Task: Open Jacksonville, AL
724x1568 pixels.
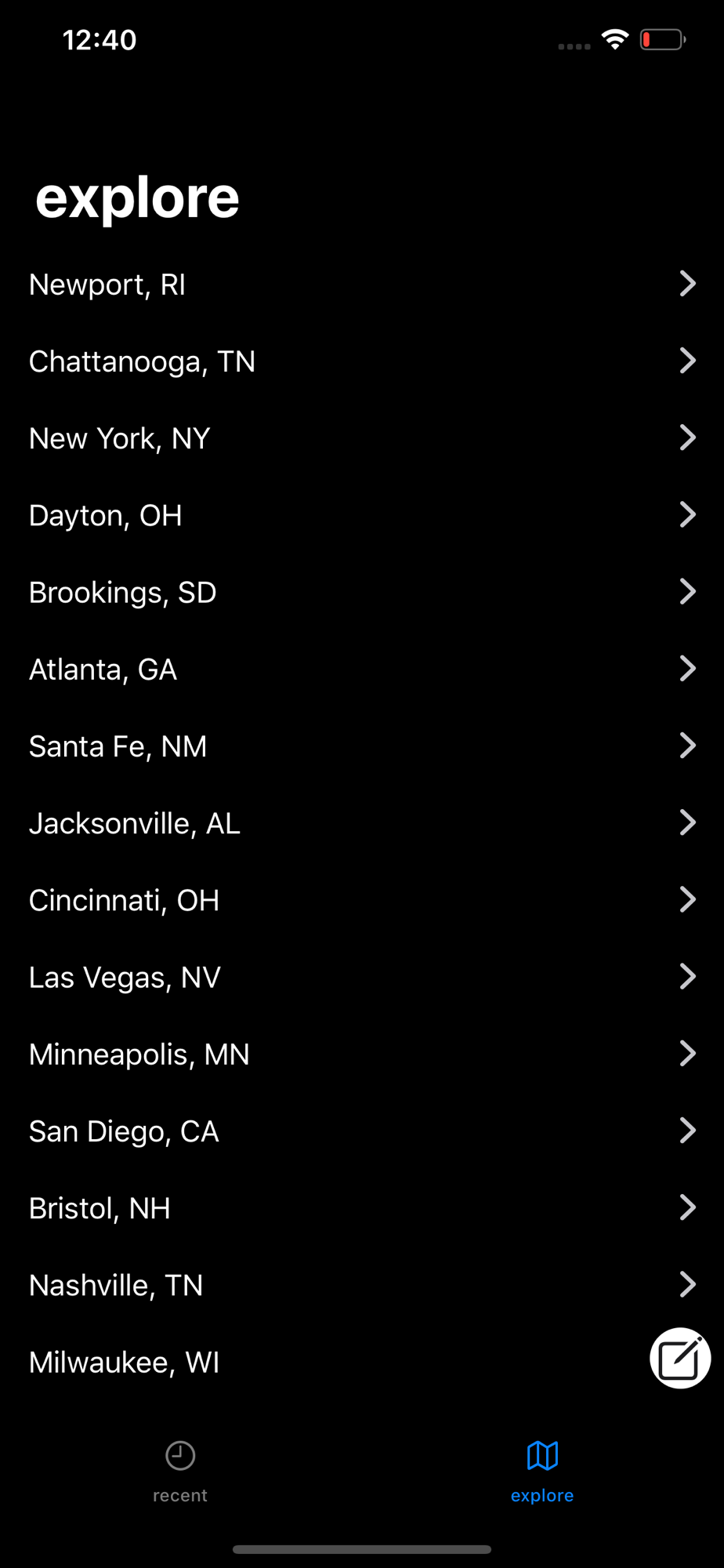Action: (x=362, y=822)
